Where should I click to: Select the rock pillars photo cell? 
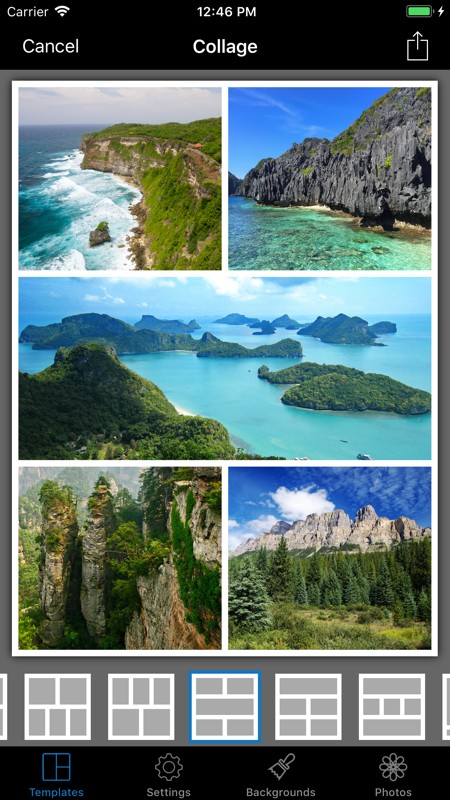(x=120, y=558)
